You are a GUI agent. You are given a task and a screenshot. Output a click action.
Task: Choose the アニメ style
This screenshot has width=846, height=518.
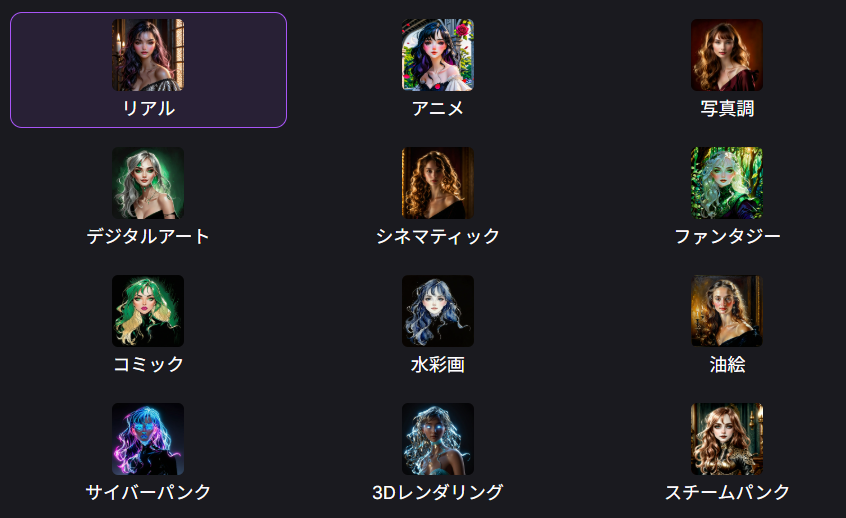coord(437,70)
